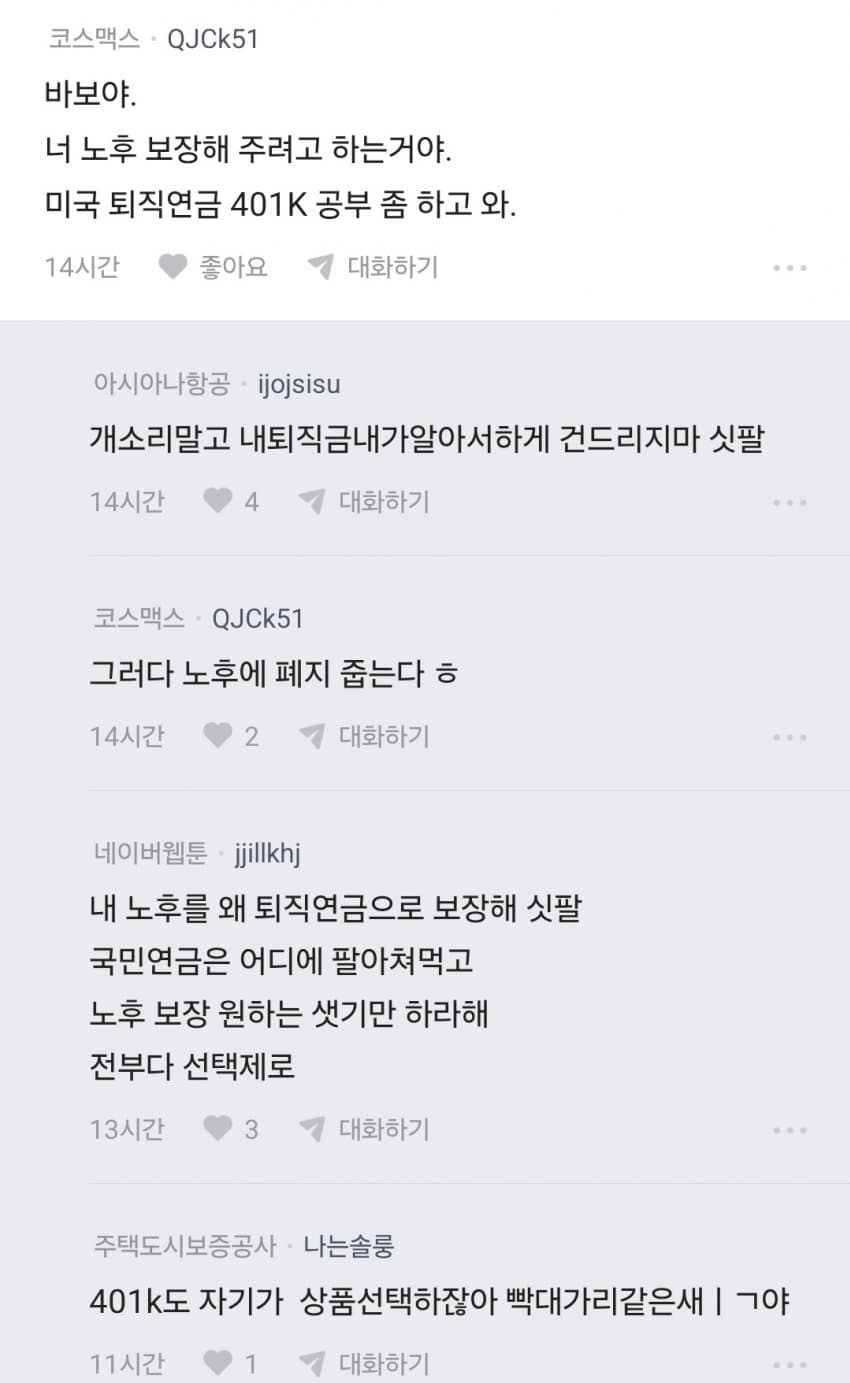Like jjillkhj's reply from 네이버웹툰

(230, 1129)
